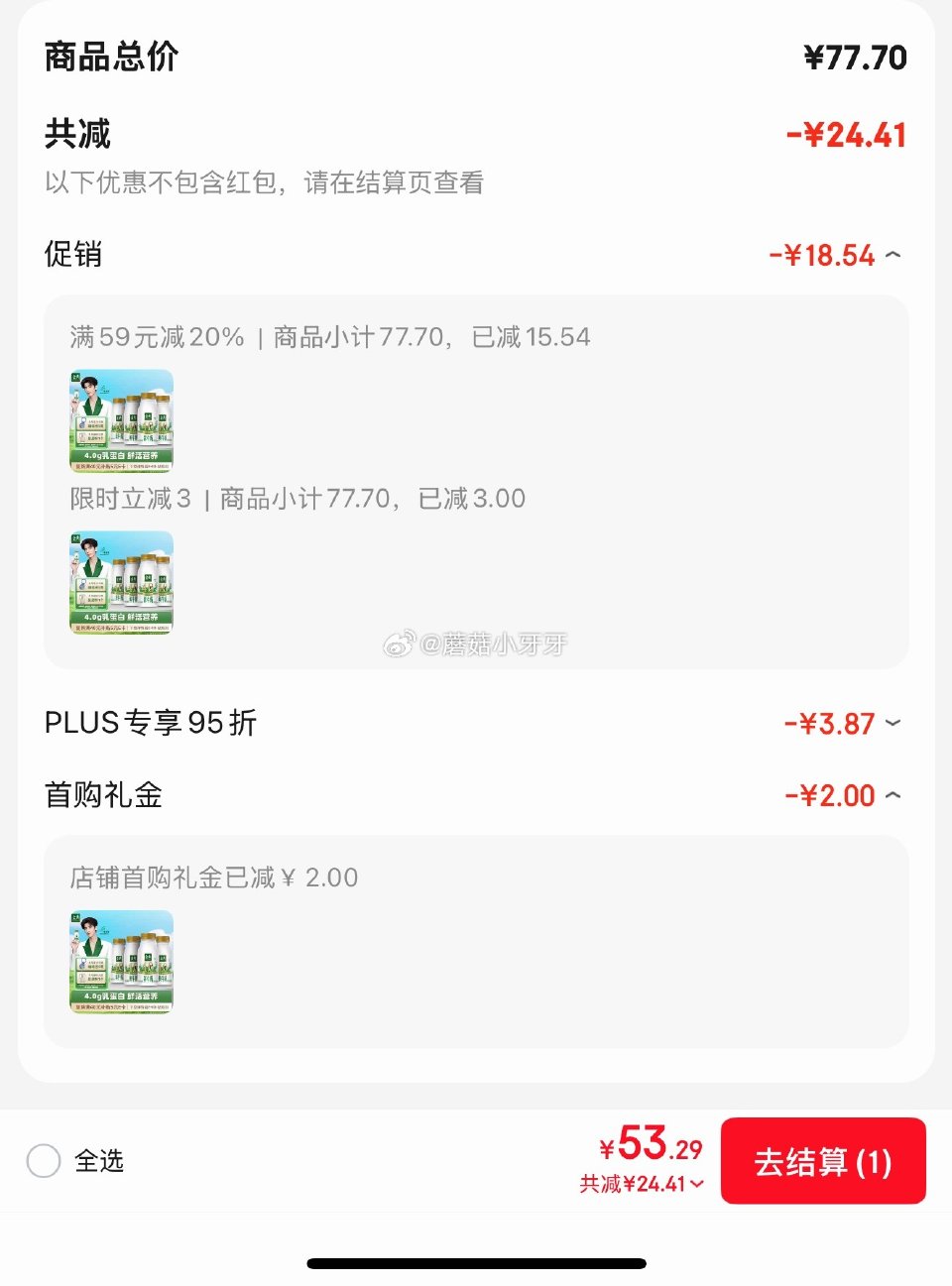Select the 全选 select-all circle

[44, 1161]
